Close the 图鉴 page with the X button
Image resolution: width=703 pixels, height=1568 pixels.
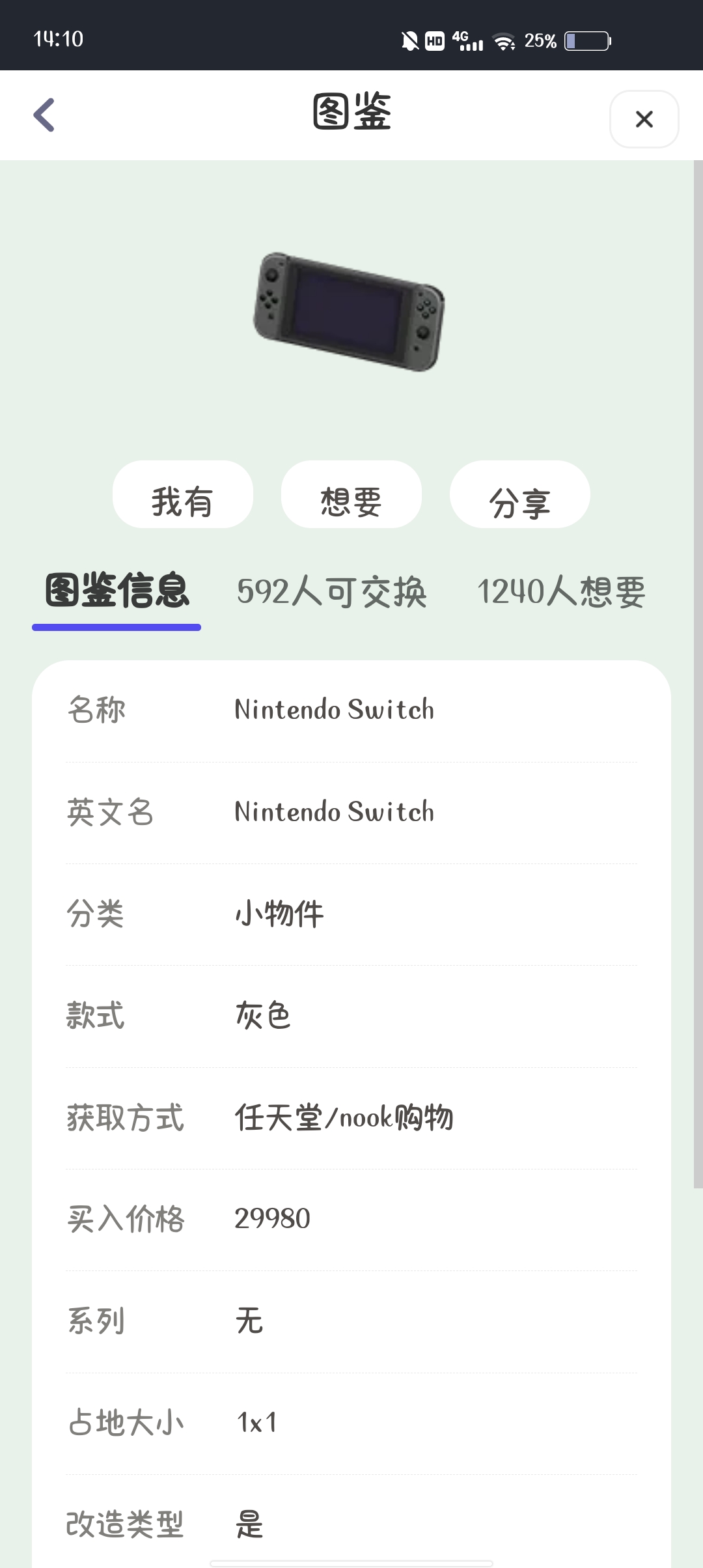coord(644,119)
